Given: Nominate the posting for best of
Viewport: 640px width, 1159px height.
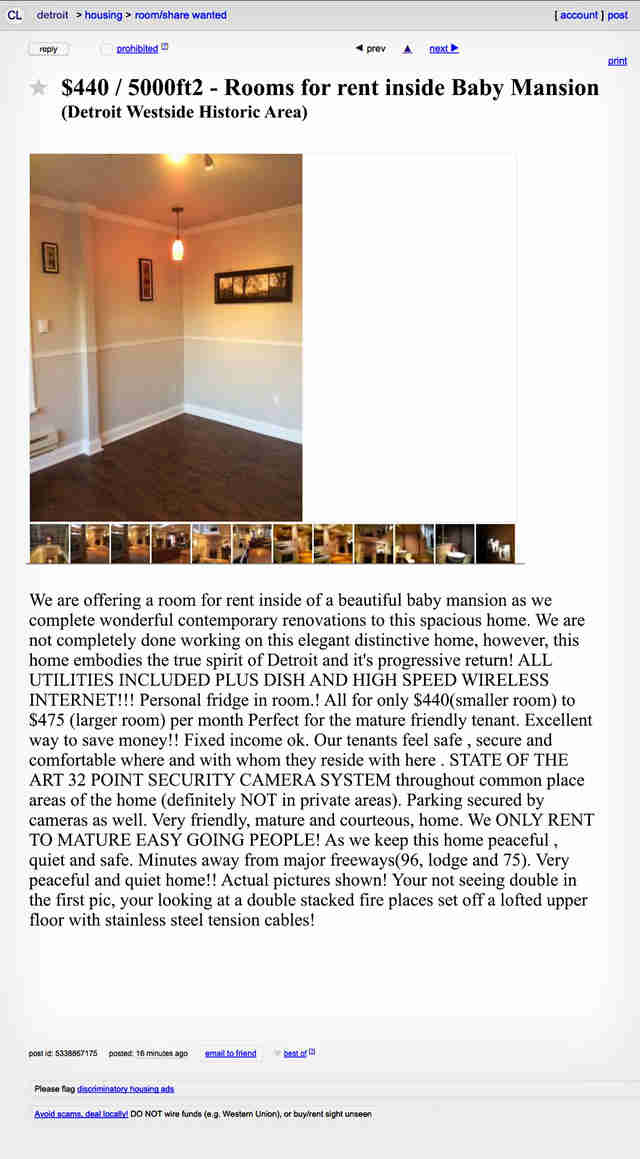Looking at the screenshot, I should [x=295, y=1053].
